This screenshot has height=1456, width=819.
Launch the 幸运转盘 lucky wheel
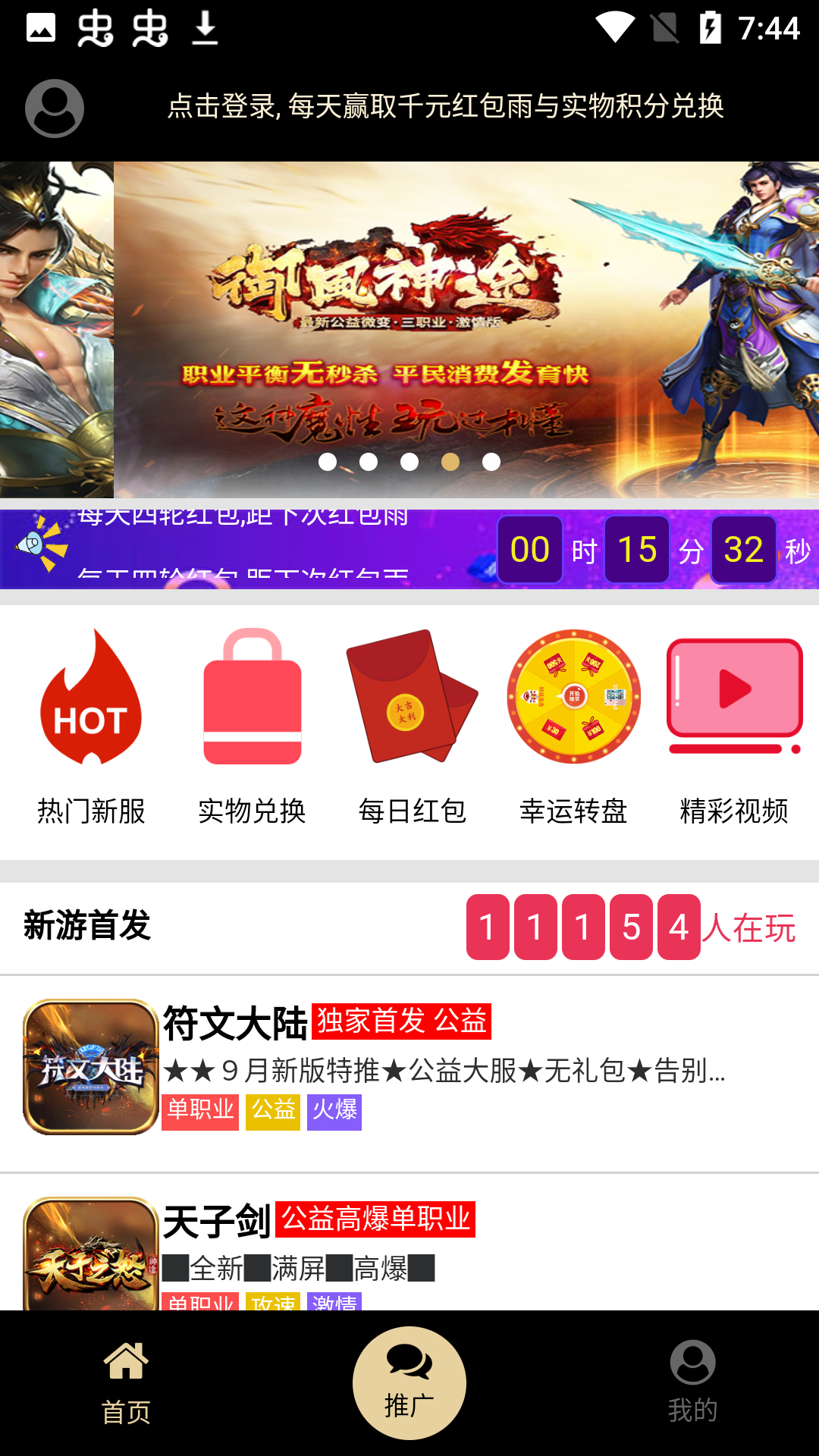[573, 726]
